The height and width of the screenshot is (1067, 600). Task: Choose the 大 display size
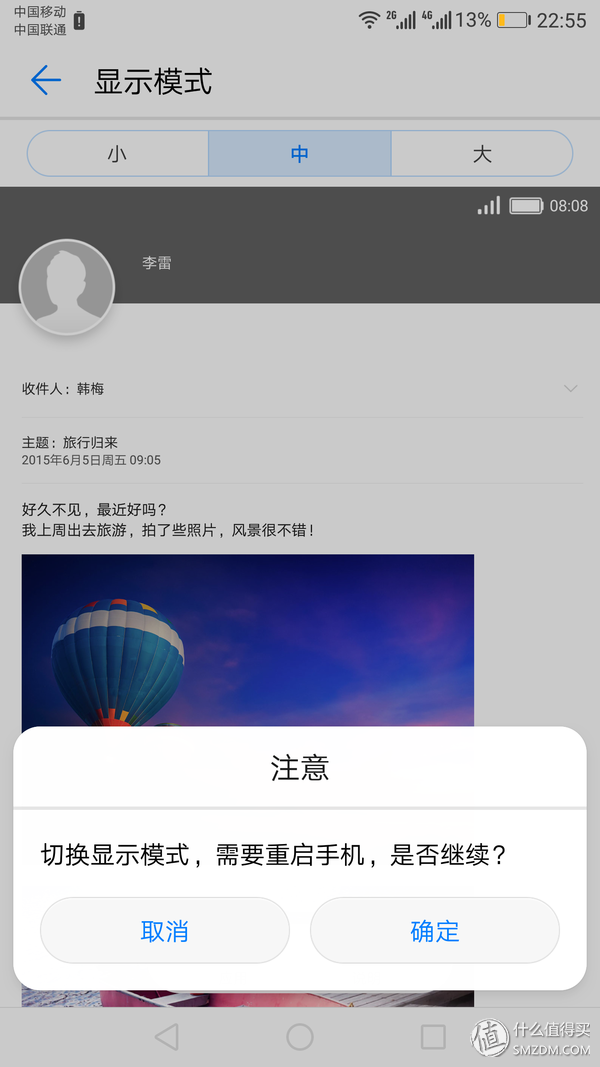coord(481,154)
